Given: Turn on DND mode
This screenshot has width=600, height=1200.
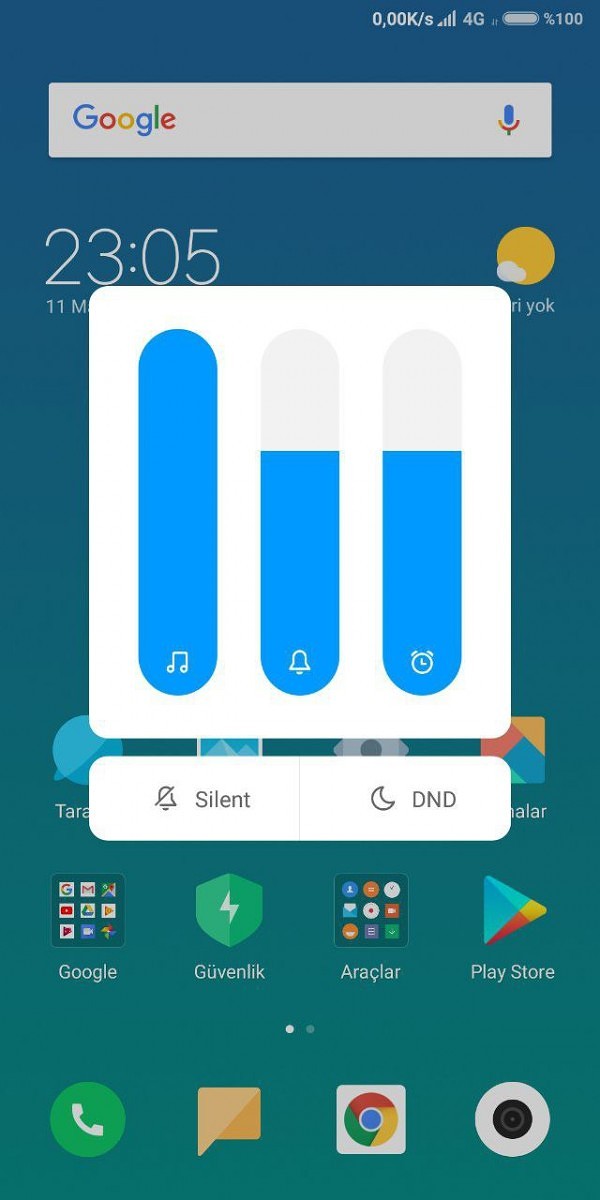Looking at the screenshot, I should [x=413, y=799].
